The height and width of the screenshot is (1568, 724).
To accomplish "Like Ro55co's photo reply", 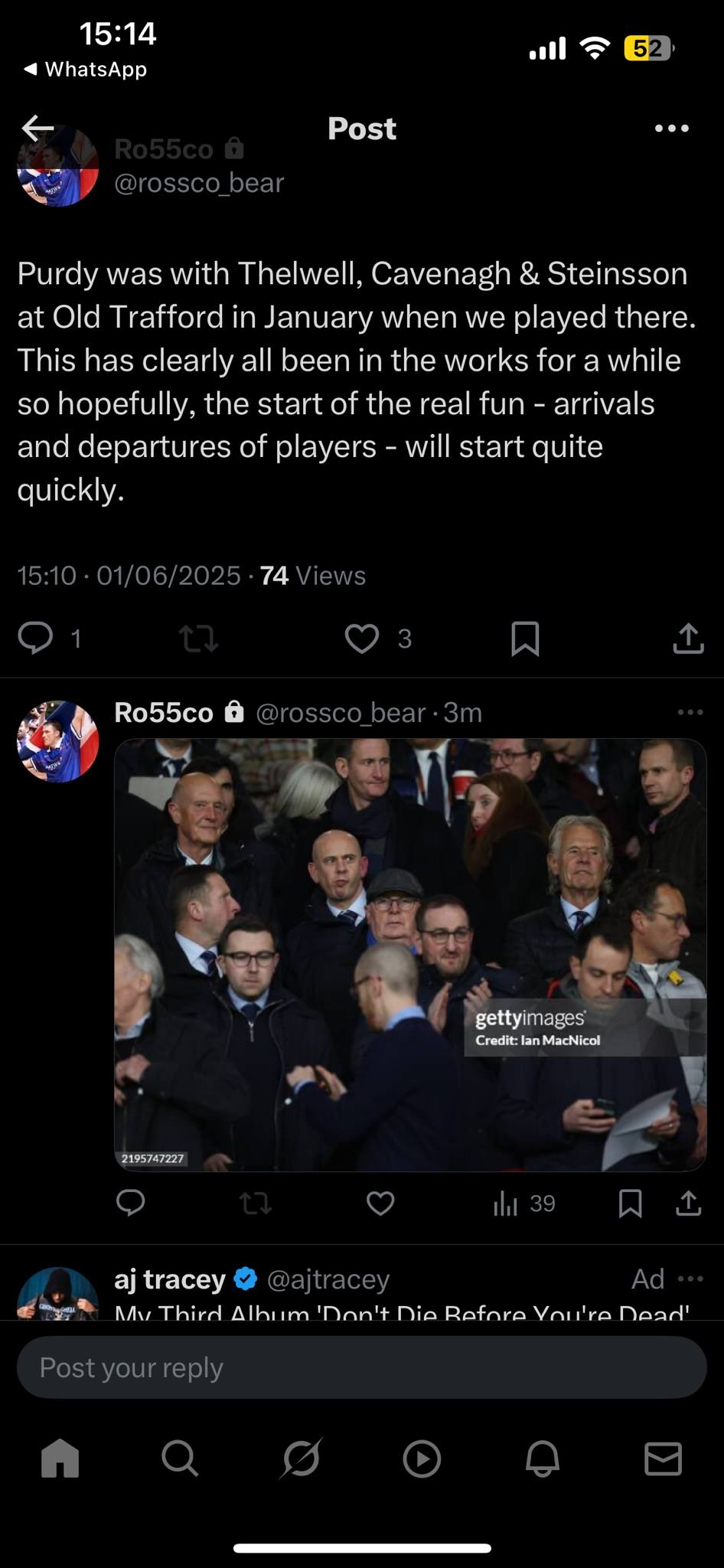I will (380, 1204).
